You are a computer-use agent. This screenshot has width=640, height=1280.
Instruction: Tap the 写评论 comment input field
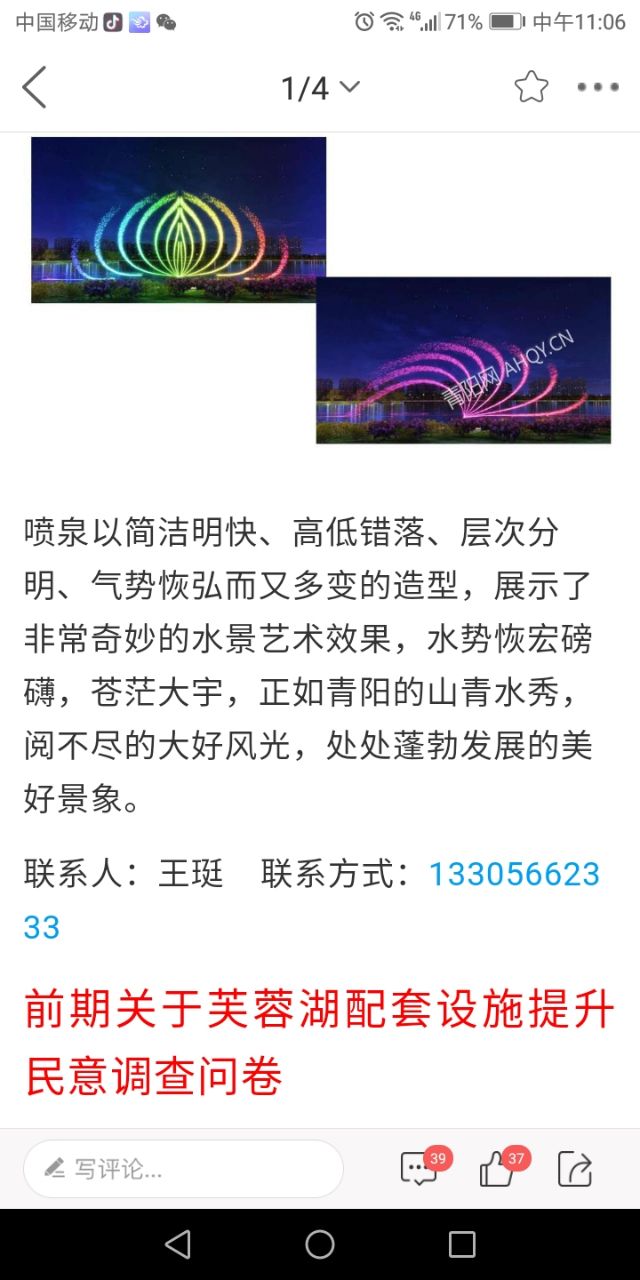(183, 1168)
